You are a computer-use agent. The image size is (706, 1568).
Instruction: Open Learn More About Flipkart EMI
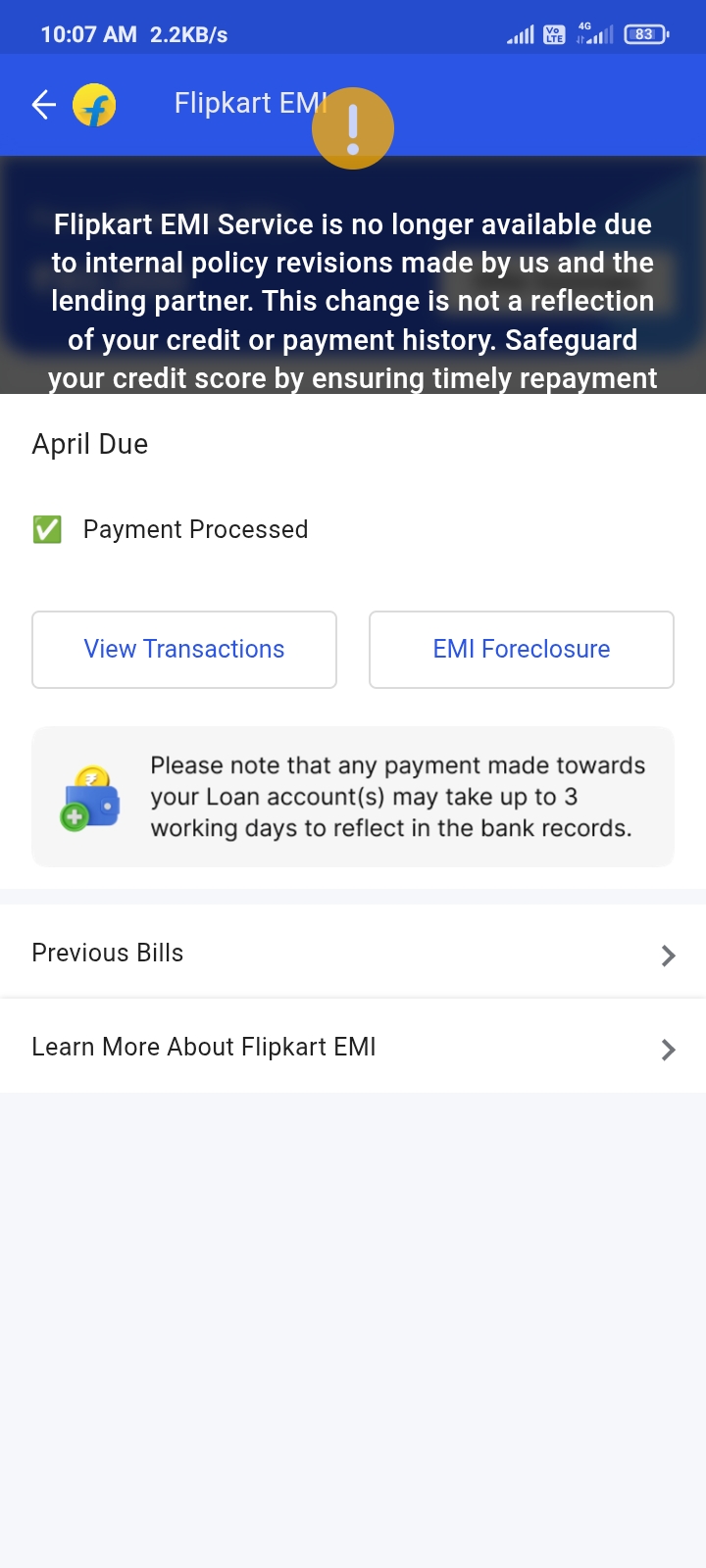[x=353, y=1048]
